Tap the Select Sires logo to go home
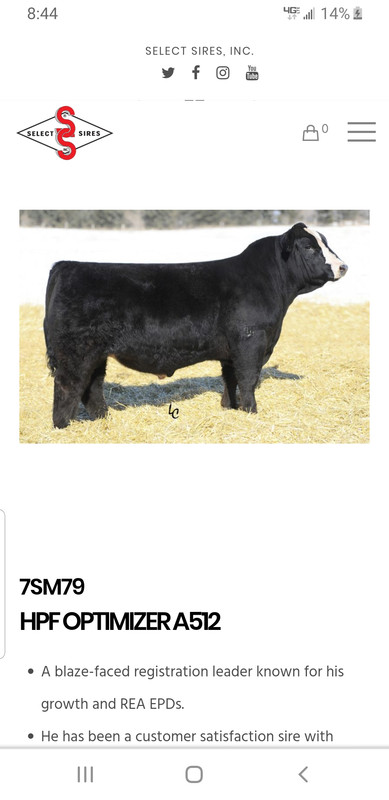The image size is (389, 800). coord(65,133)
